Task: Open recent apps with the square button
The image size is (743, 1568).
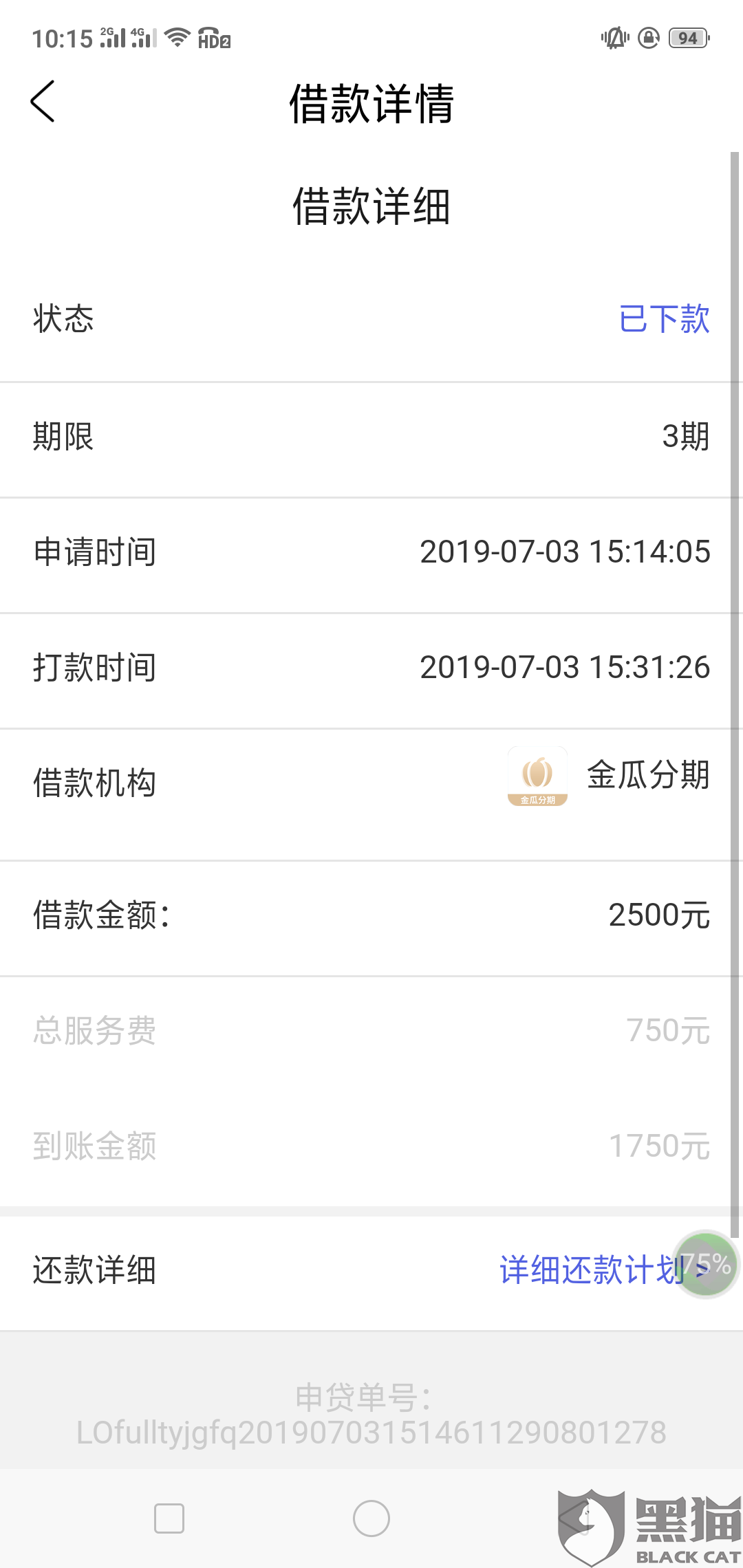Action: click(x=169, y=1518)
